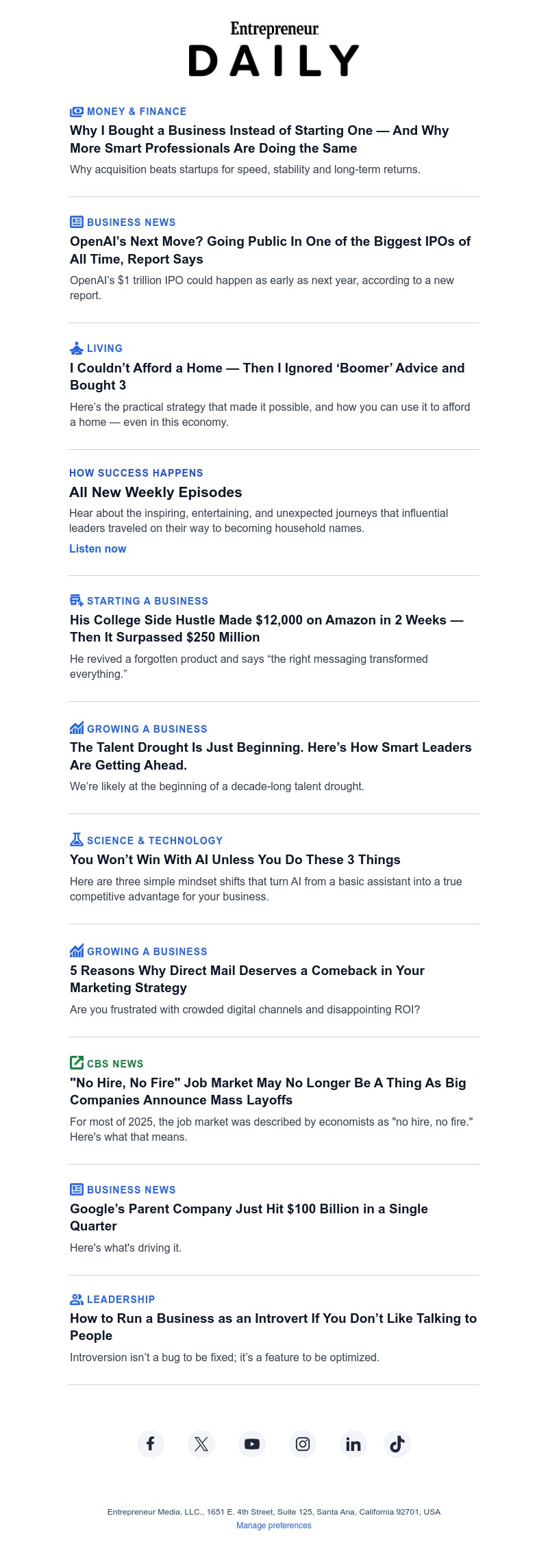This screenshot has width=548, height=1568.
Task: Click the Living section beach umbrella icon
Action: (x=76, y=348)
